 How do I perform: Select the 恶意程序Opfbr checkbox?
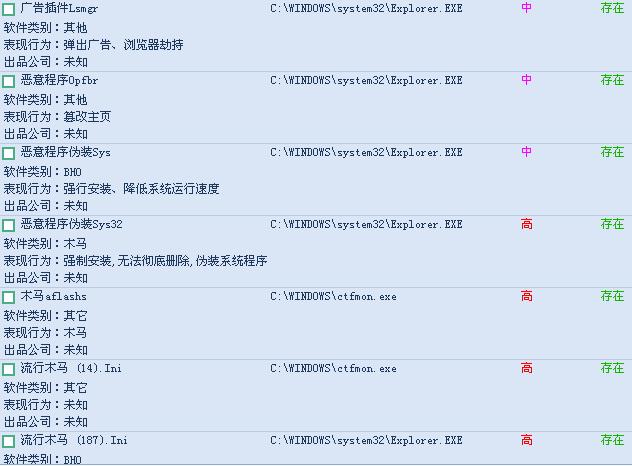pos(9,81)
